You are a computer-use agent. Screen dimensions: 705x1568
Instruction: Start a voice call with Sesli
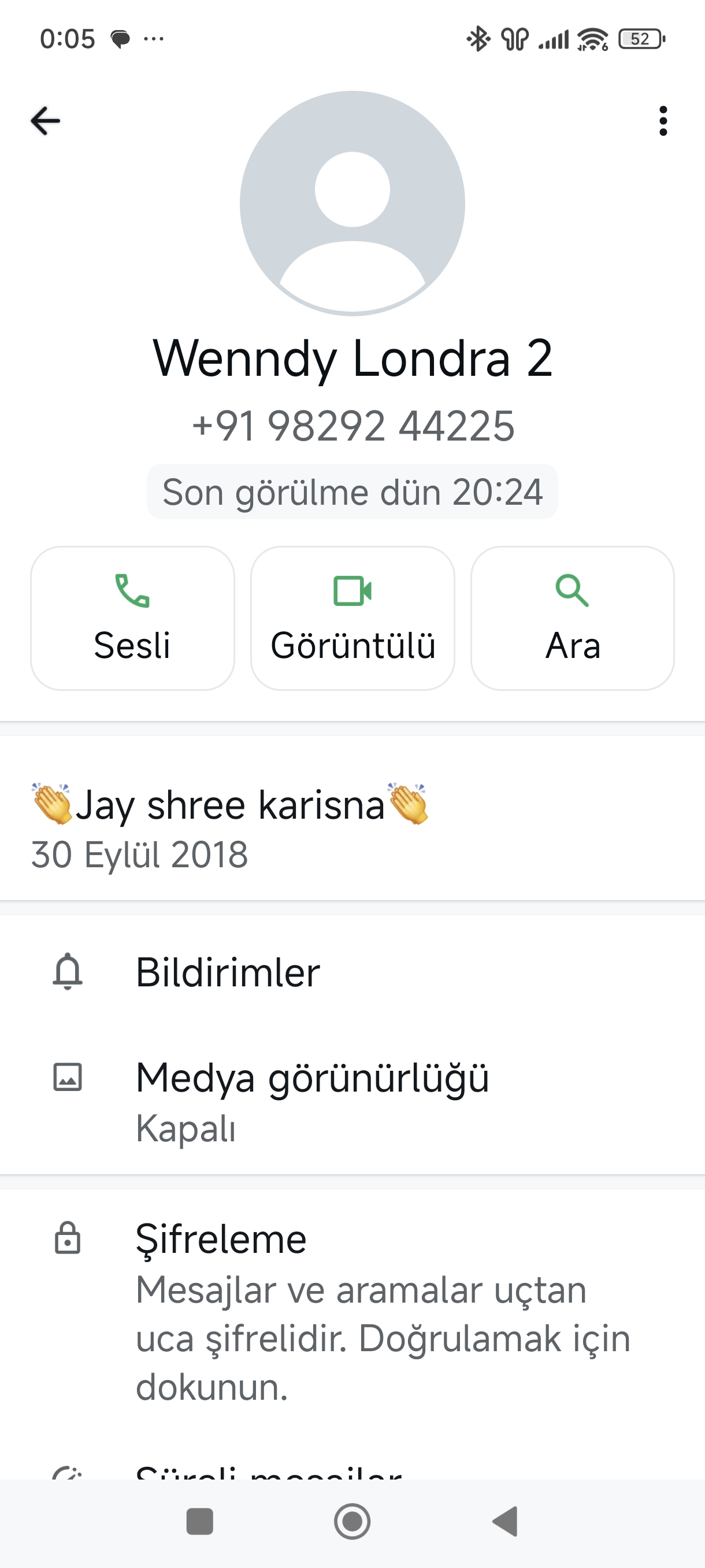click(132, 618)
